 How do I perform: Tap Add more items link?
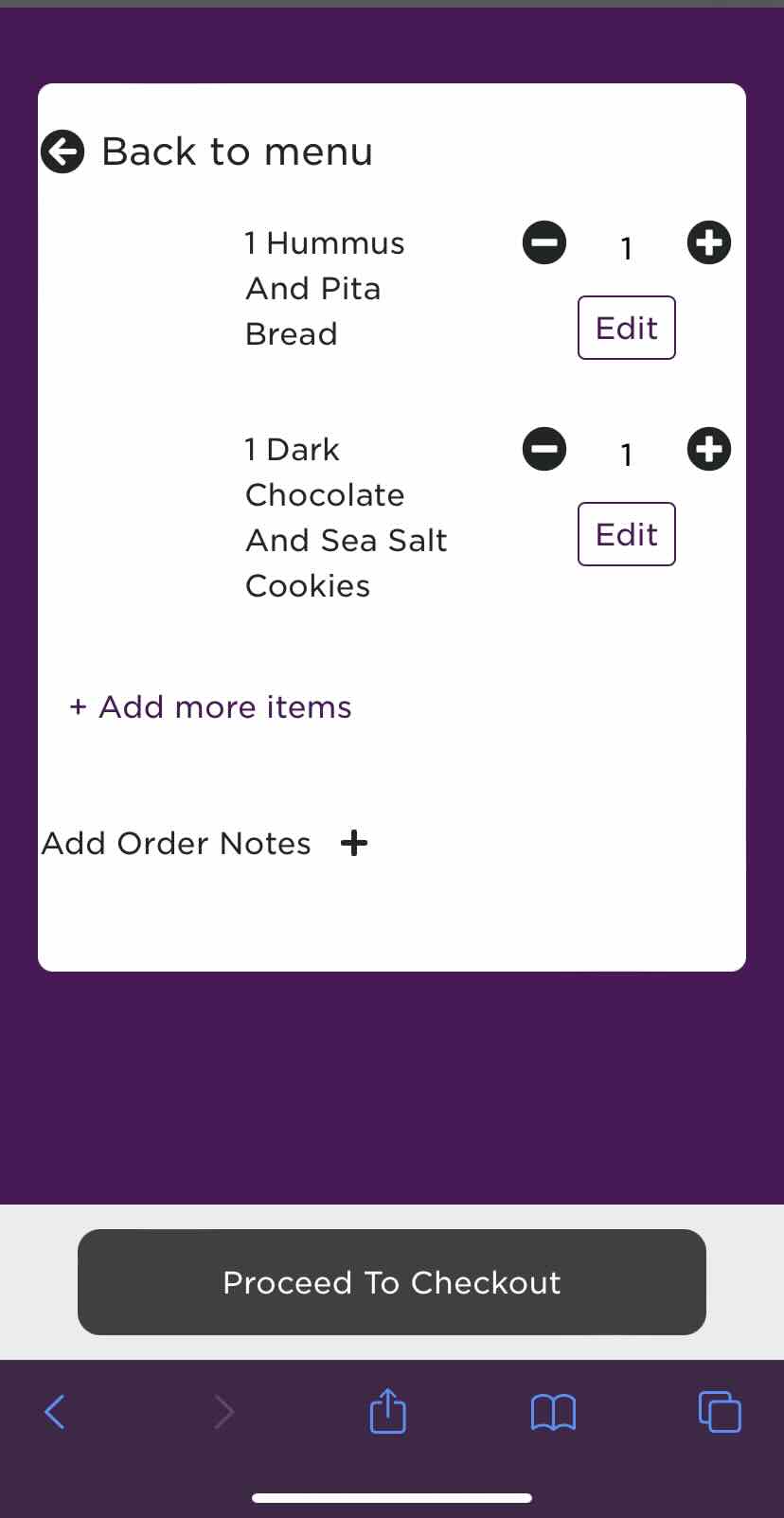[211, 707]
